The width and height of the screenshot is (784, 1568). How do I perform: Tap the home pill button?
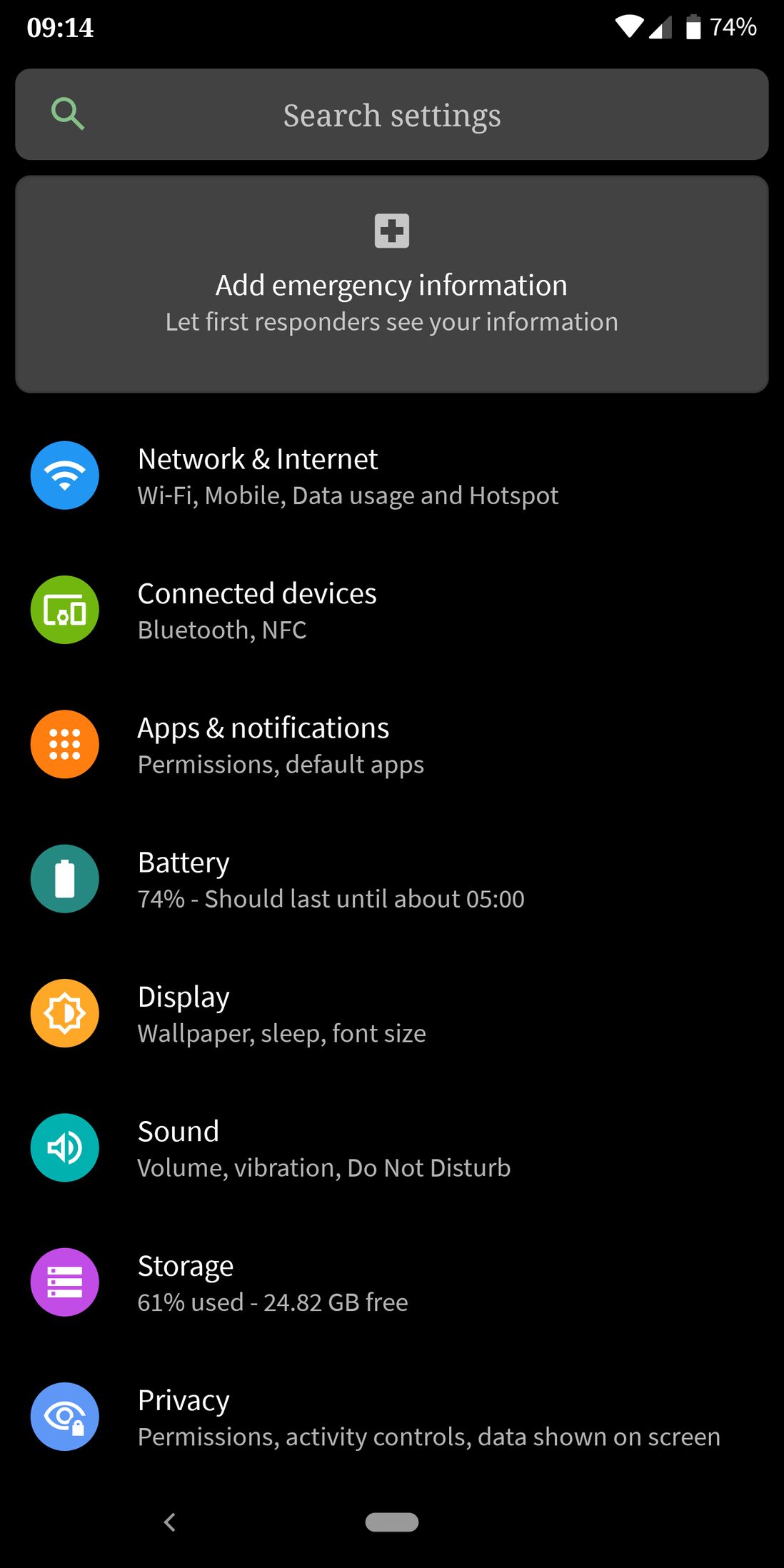tap(392, 1522)
